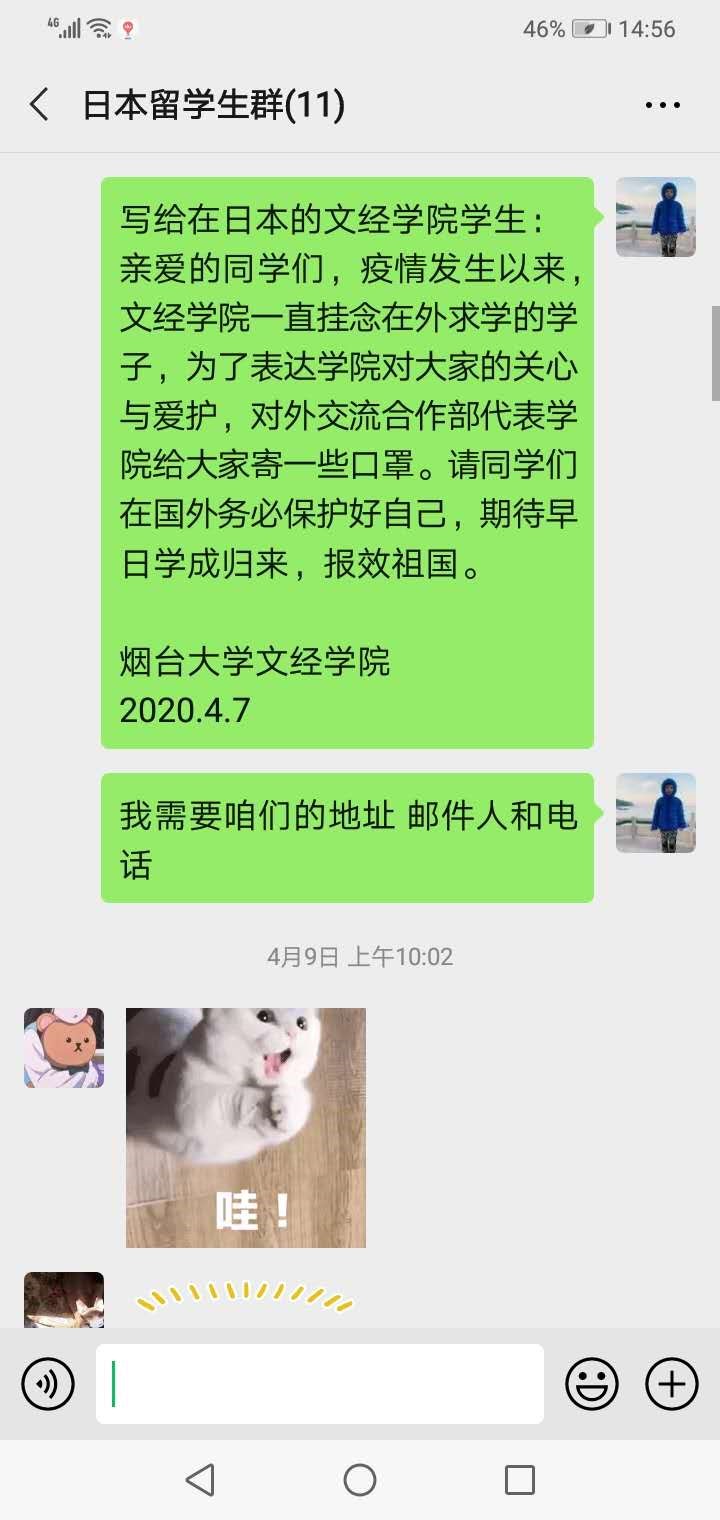Go to the phone's home screen
Viewport: 720px width, 1520px height.
(360, 1479)
